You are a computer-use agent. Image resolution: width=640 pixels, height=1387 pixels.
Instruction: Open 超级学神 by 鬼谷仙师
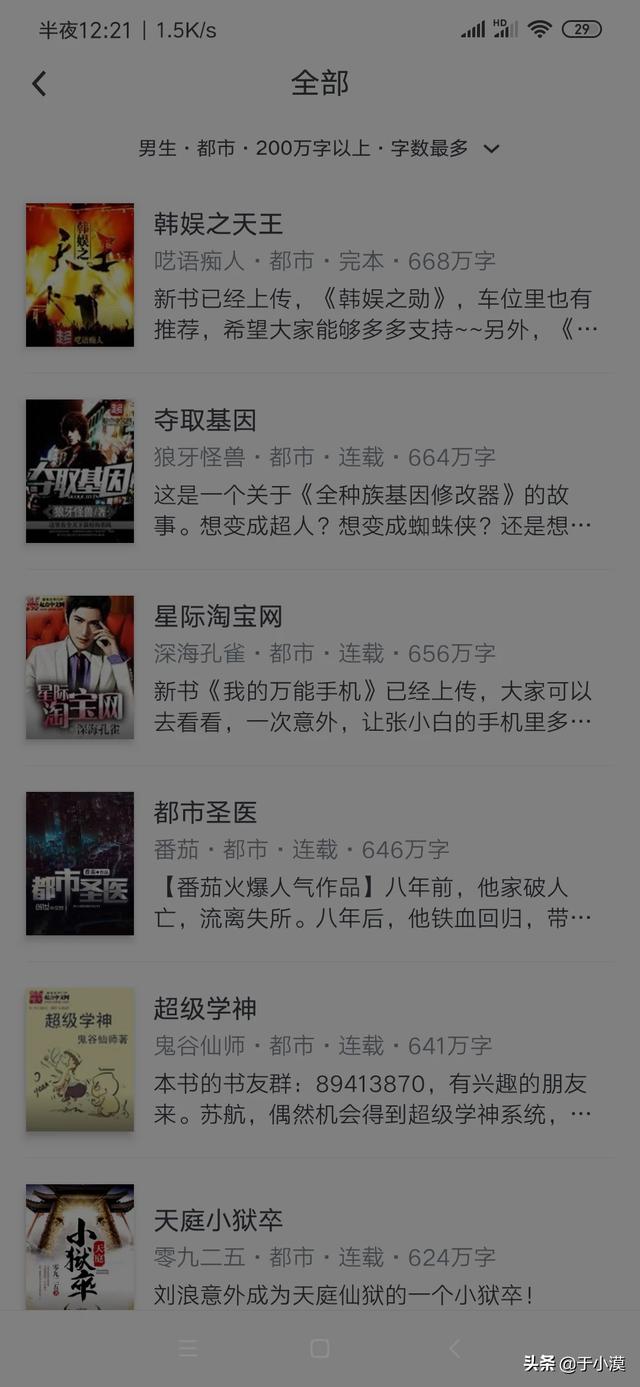coord(205,1008)
